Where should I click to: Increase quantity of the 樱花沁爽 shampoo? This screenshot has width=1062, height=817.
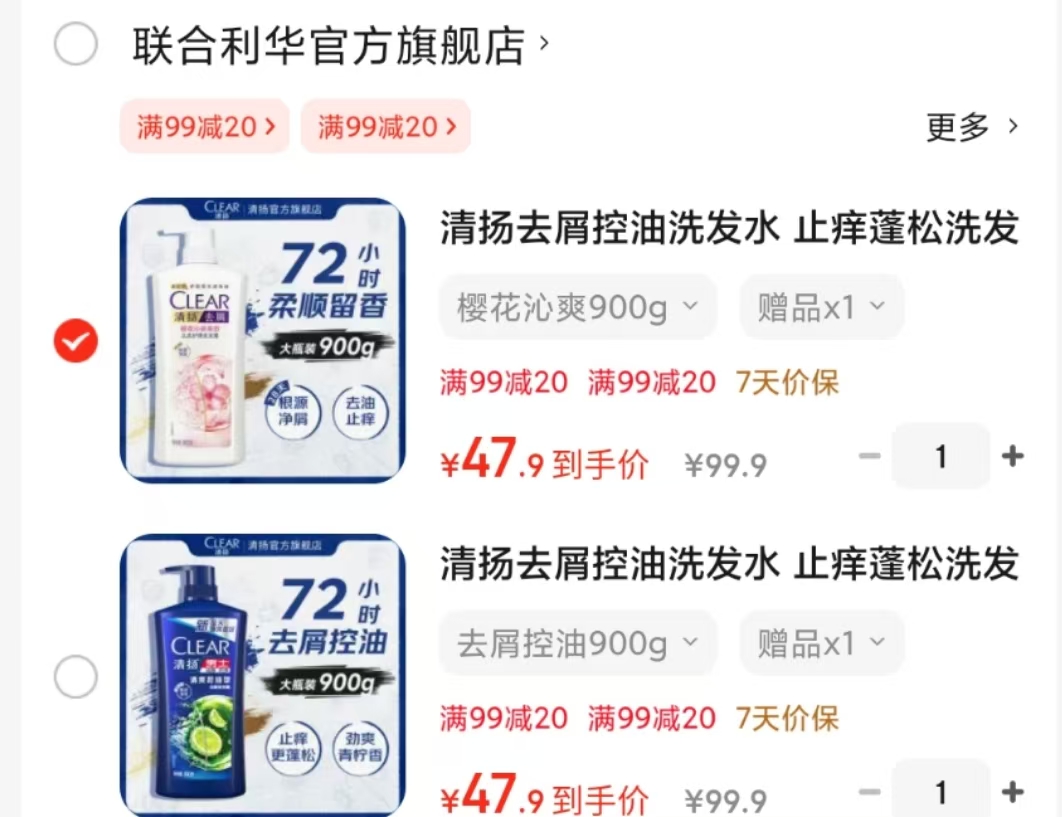pos(1012,456)
